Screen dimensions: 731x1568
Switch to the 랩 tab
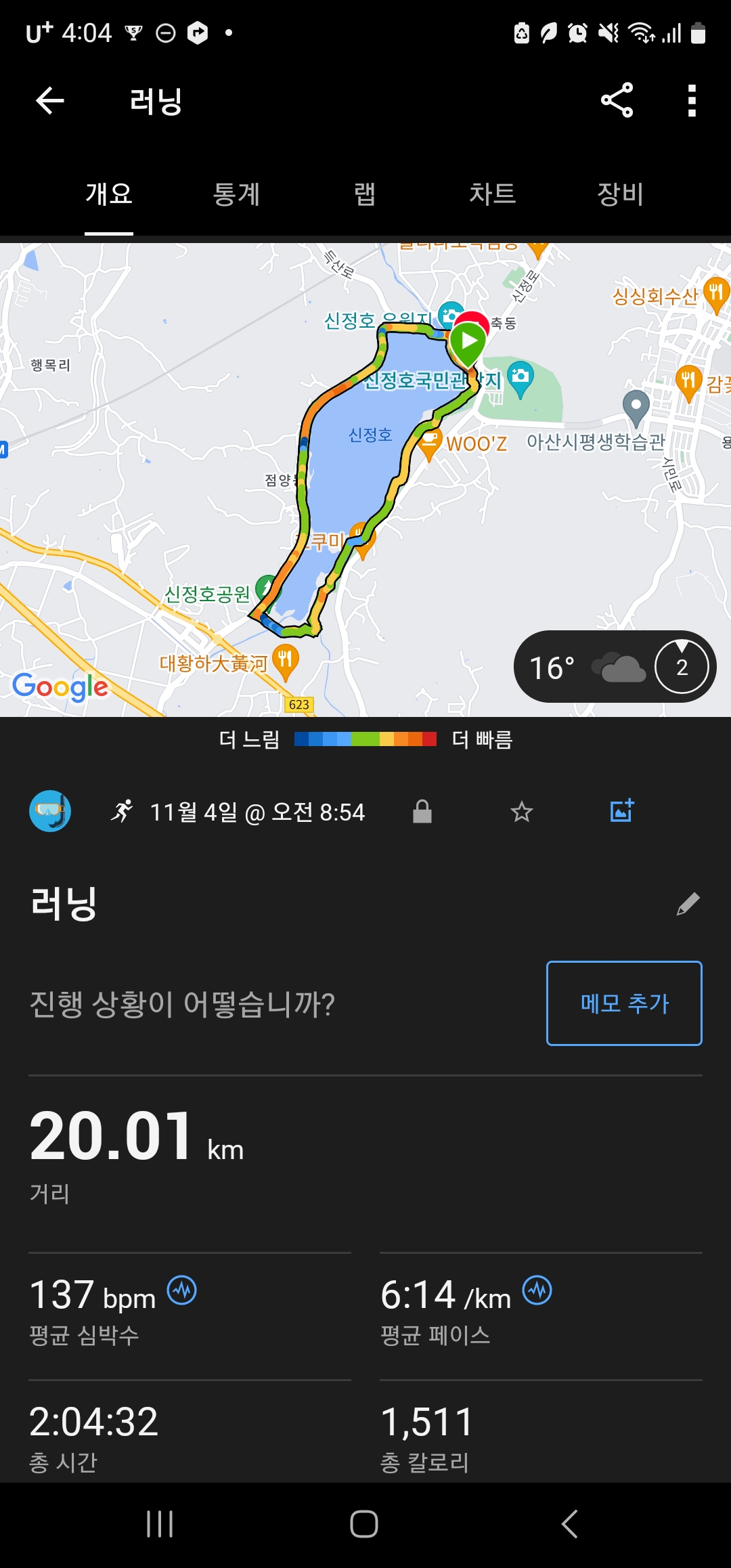point(365,194)
